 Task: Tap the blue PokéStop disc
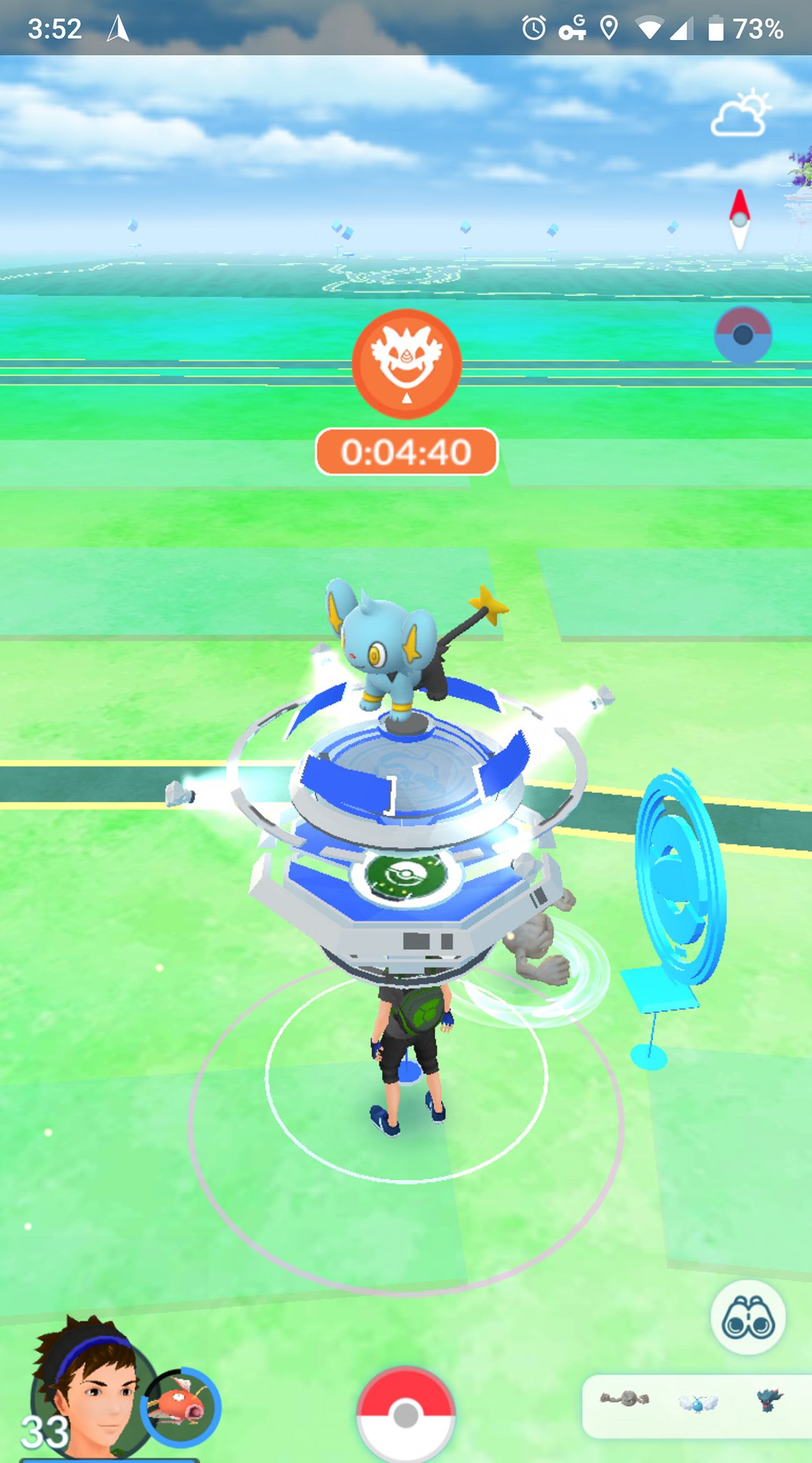point(678,879)
